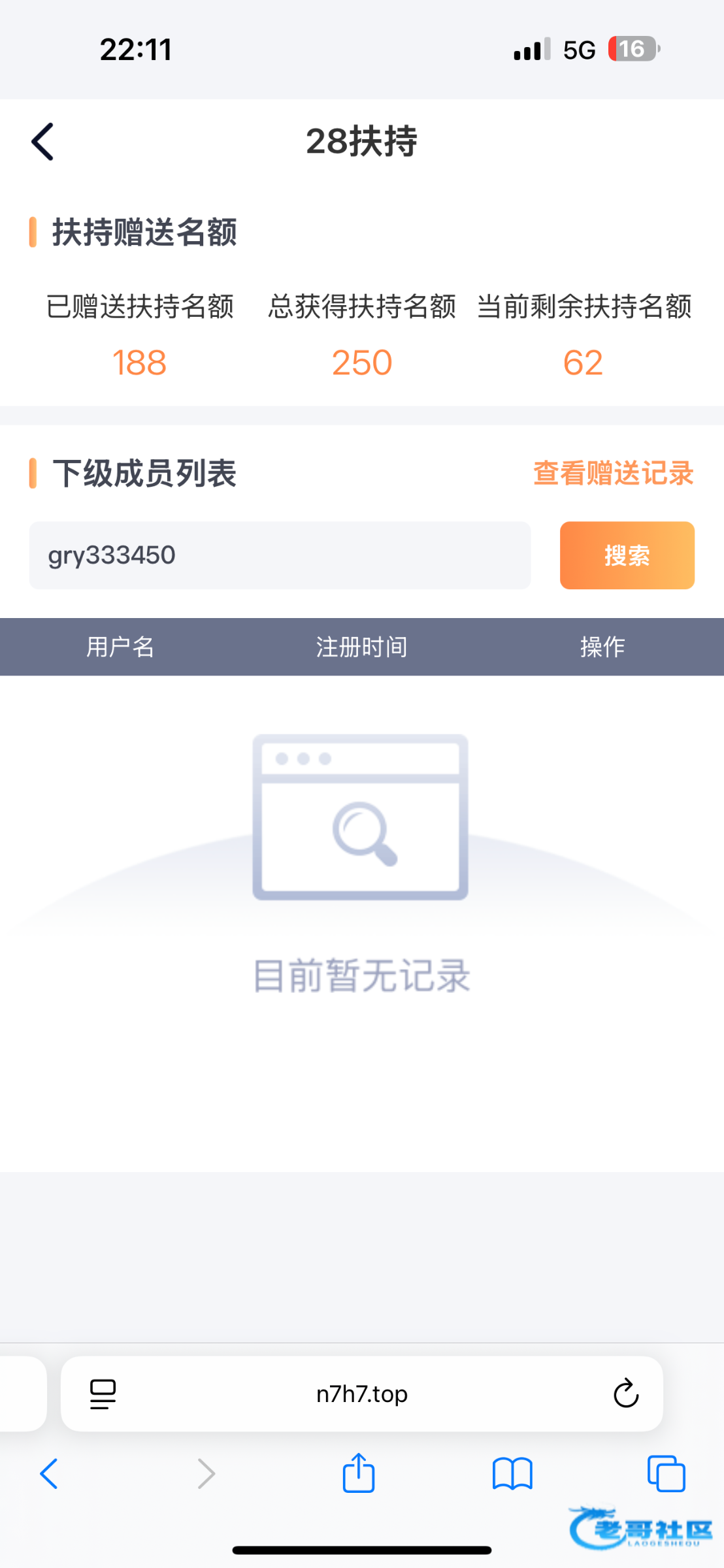This screenshot has height=1568, width=724.
Task: Go back from the 28扶持 page
Action: click(43, 141)
